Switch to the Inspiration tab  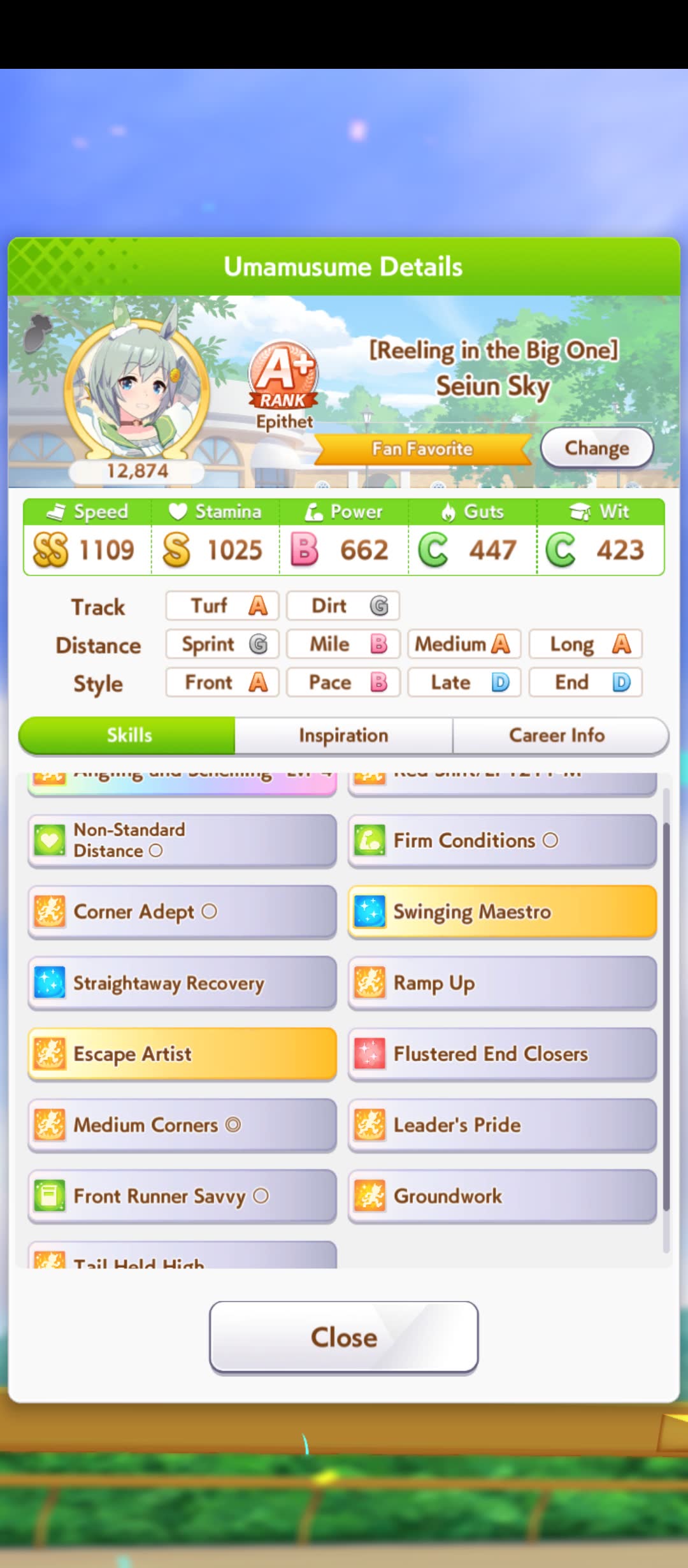[343, 735]
